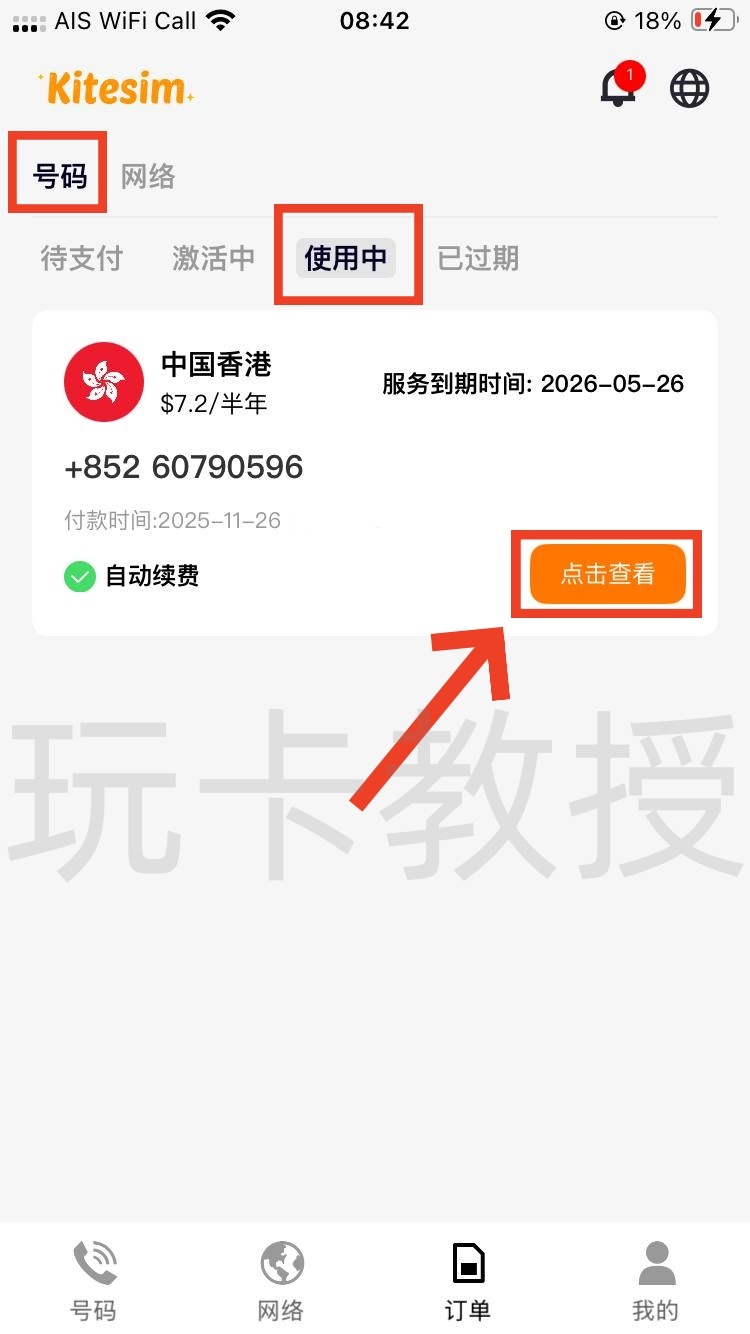
Task: Toggle the 自动续费 checkmark
Action: coord(80,576)
